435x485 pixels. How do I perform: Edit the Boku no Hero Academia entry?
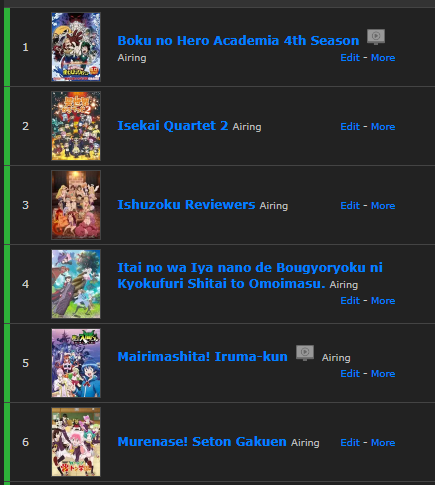click(x=350, y=58)
